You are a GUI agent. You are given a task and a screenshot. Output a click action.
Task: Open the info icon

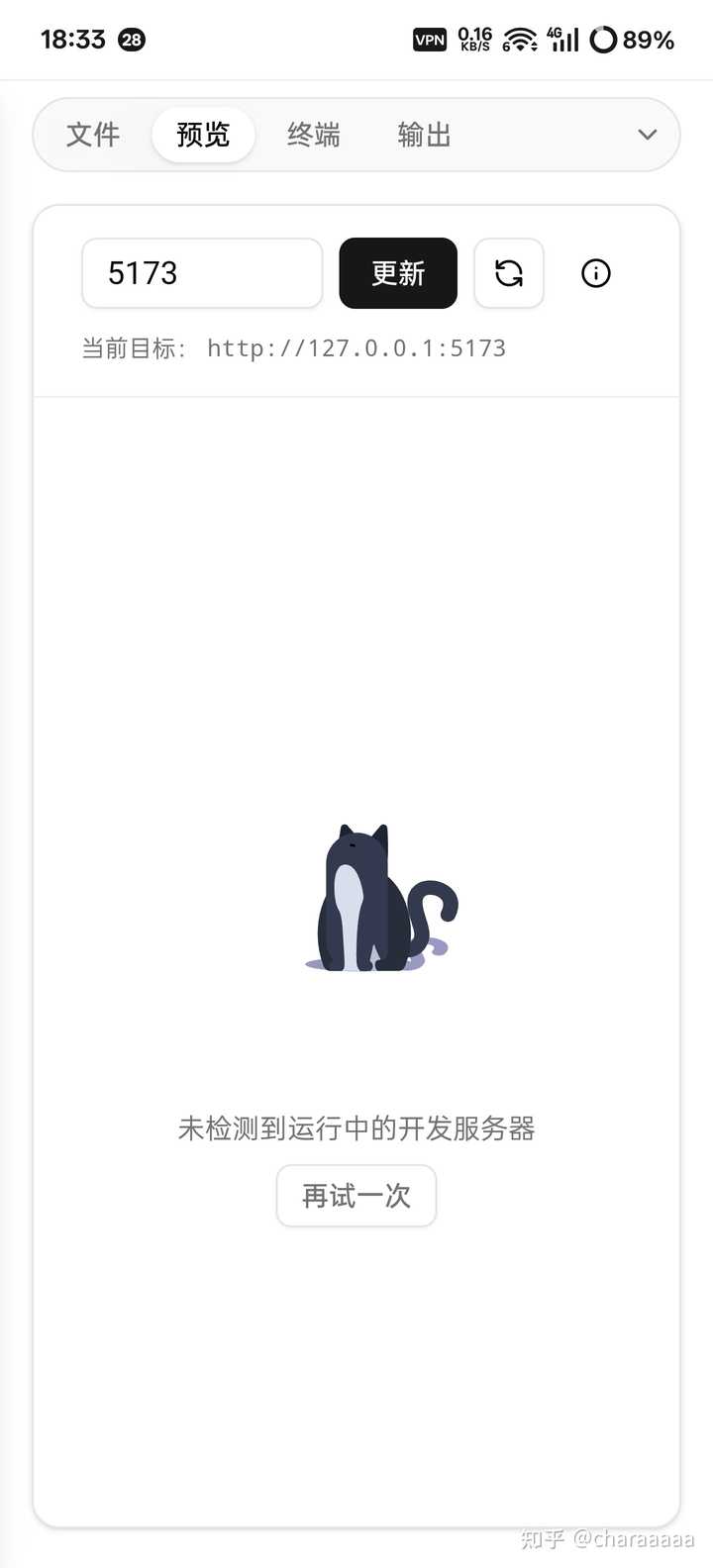point(596,273)
